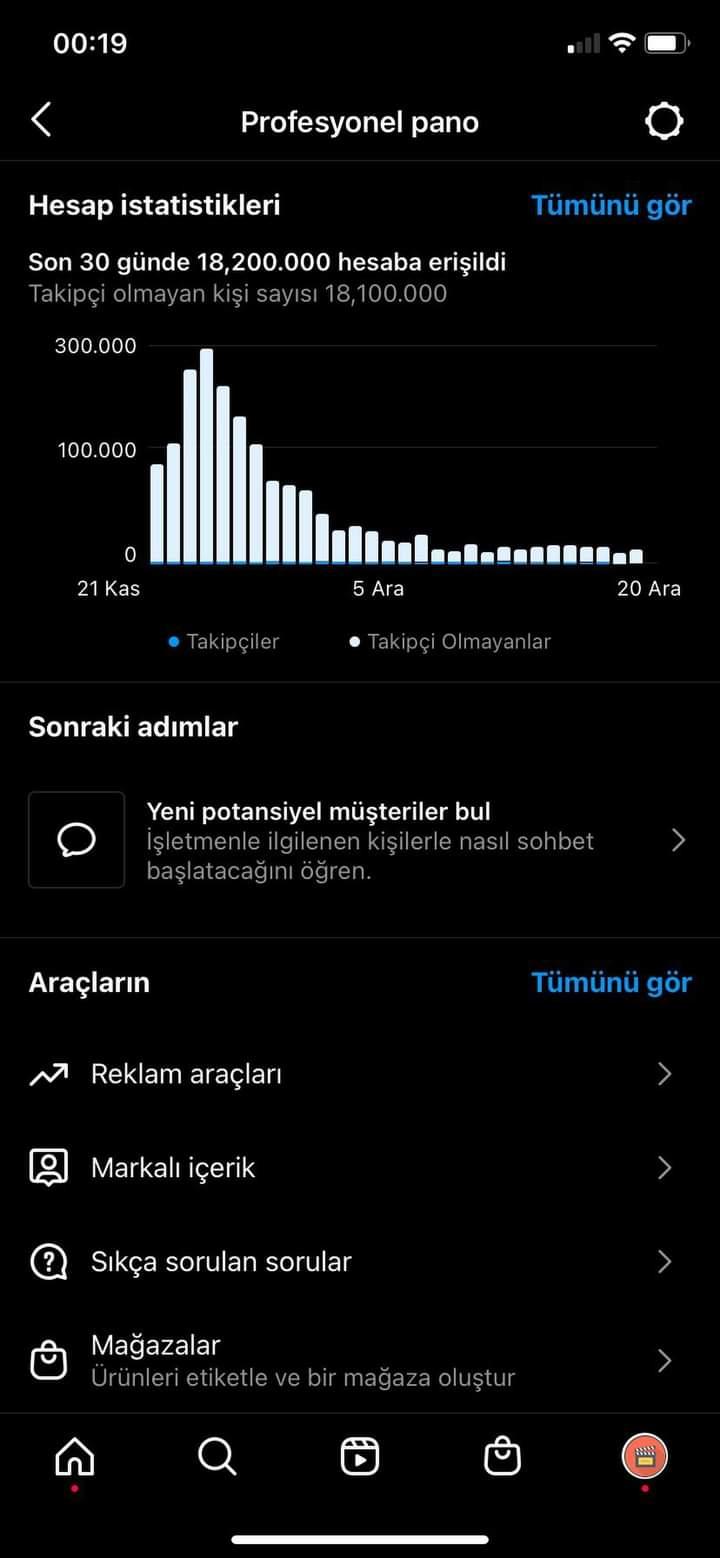See all under Araçların
The image size is (720, 1558).
611,982
